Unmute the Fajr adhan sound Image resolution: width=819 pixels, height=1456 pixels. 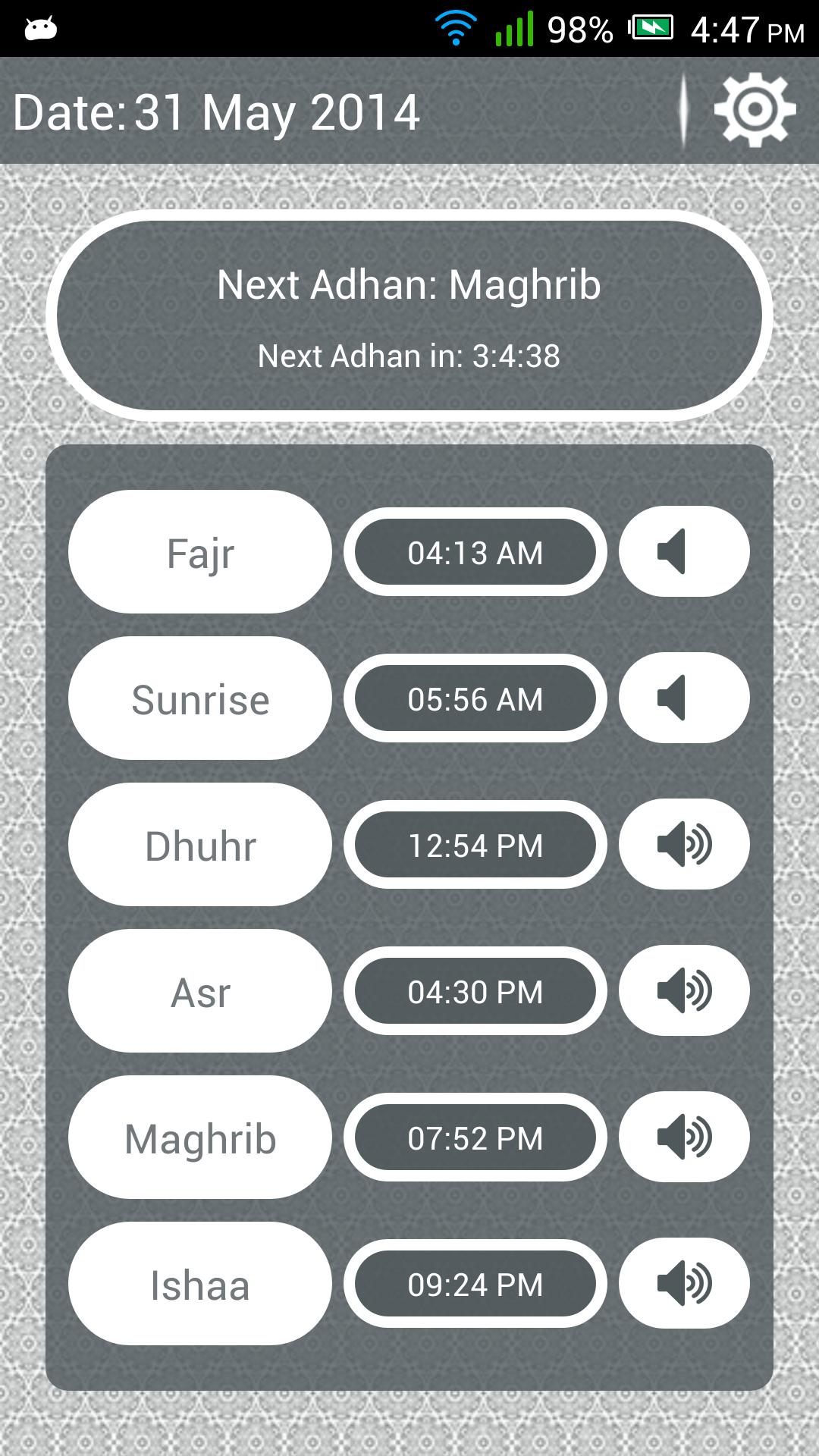point(684,551)
